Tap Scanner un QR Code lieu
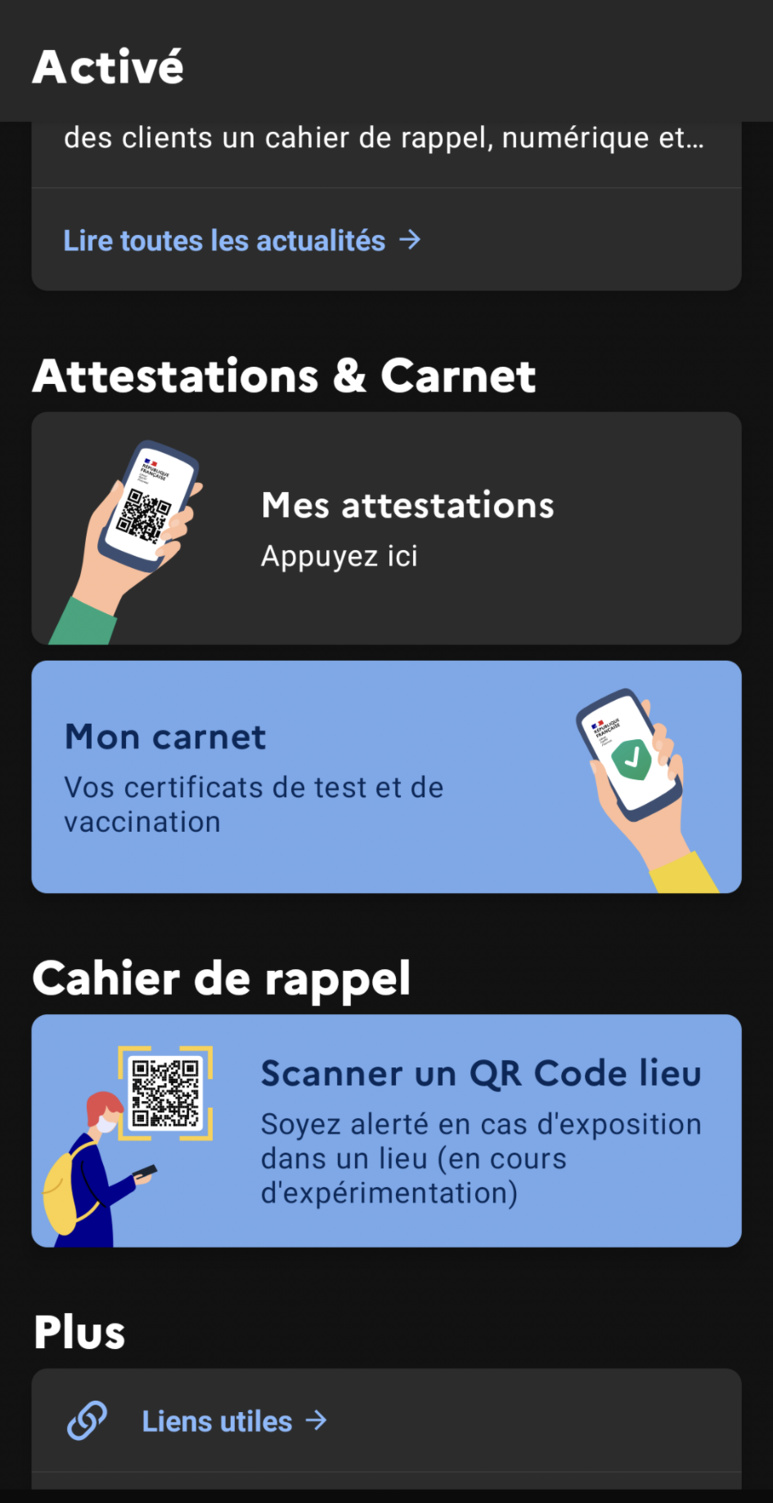This screenshot has width=773, height=1503. pyautogui.click(x=480, y=1072)
